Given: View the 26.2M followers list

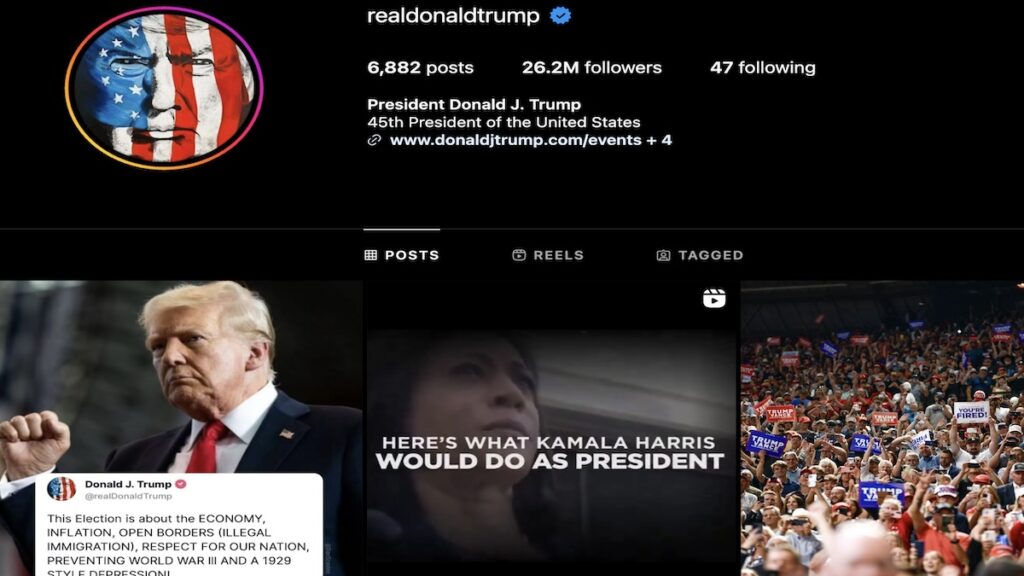Looking at the screenshot, I should [x=591, y=68].
